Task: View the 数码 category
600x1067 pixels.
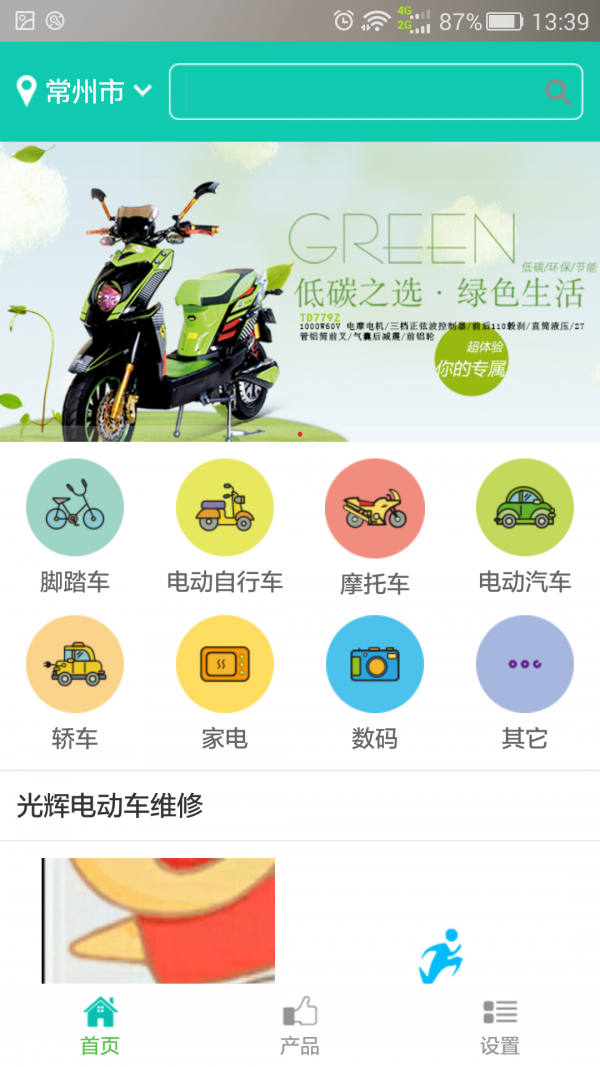Action: (375, 683)
